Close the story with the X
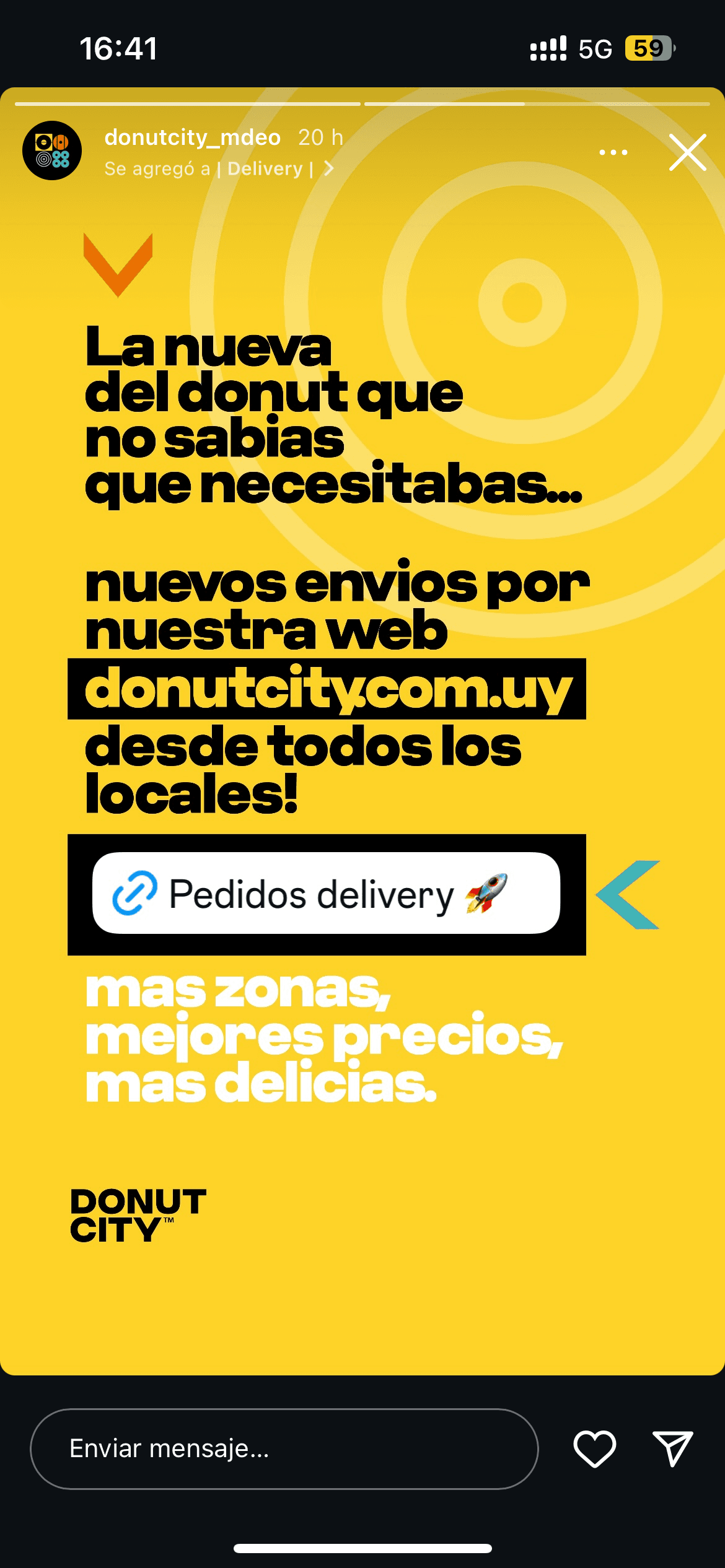 [x=687, y=152]
